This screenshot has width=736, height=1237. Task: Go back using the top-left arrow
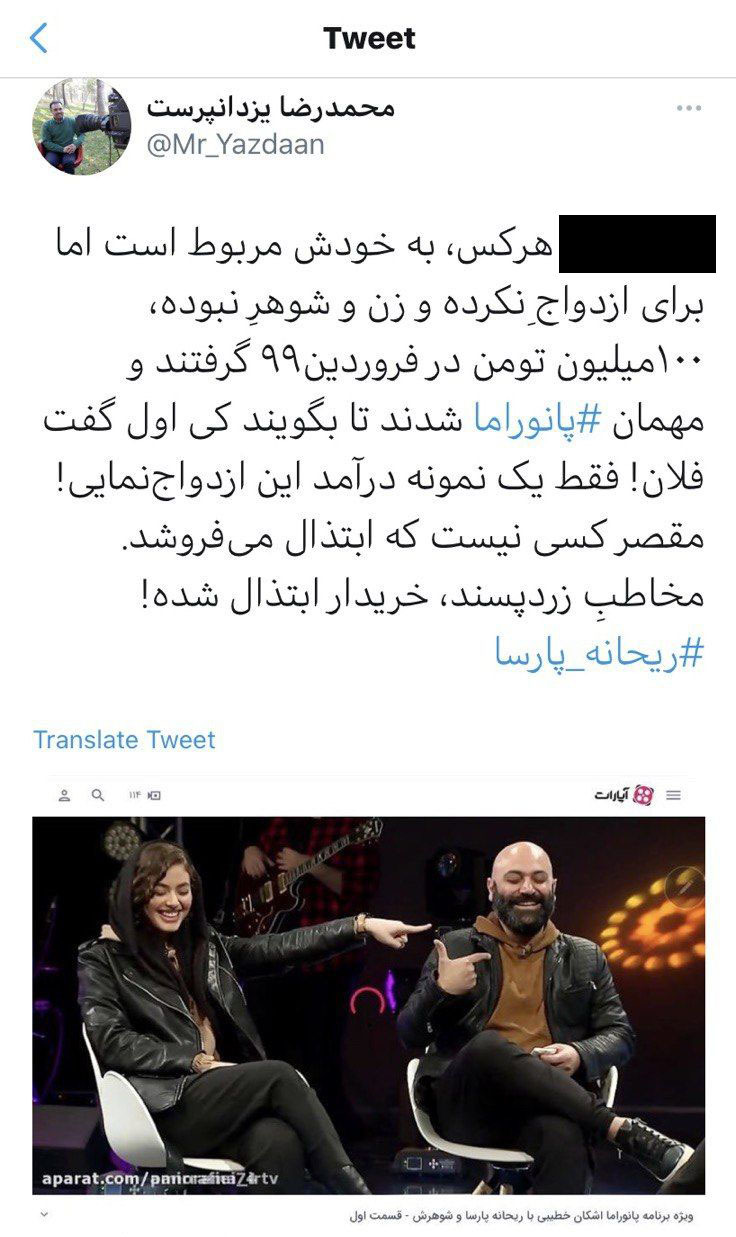tap(38, 39)
